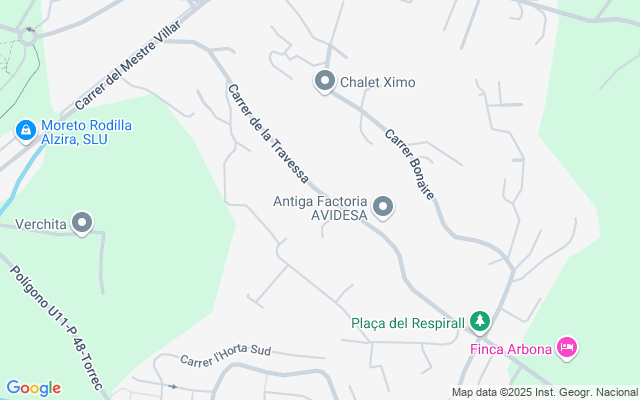Tap the Verchita place marker
Image resolution: width=640 pixels, height=400 pixels.
point(83,223)
